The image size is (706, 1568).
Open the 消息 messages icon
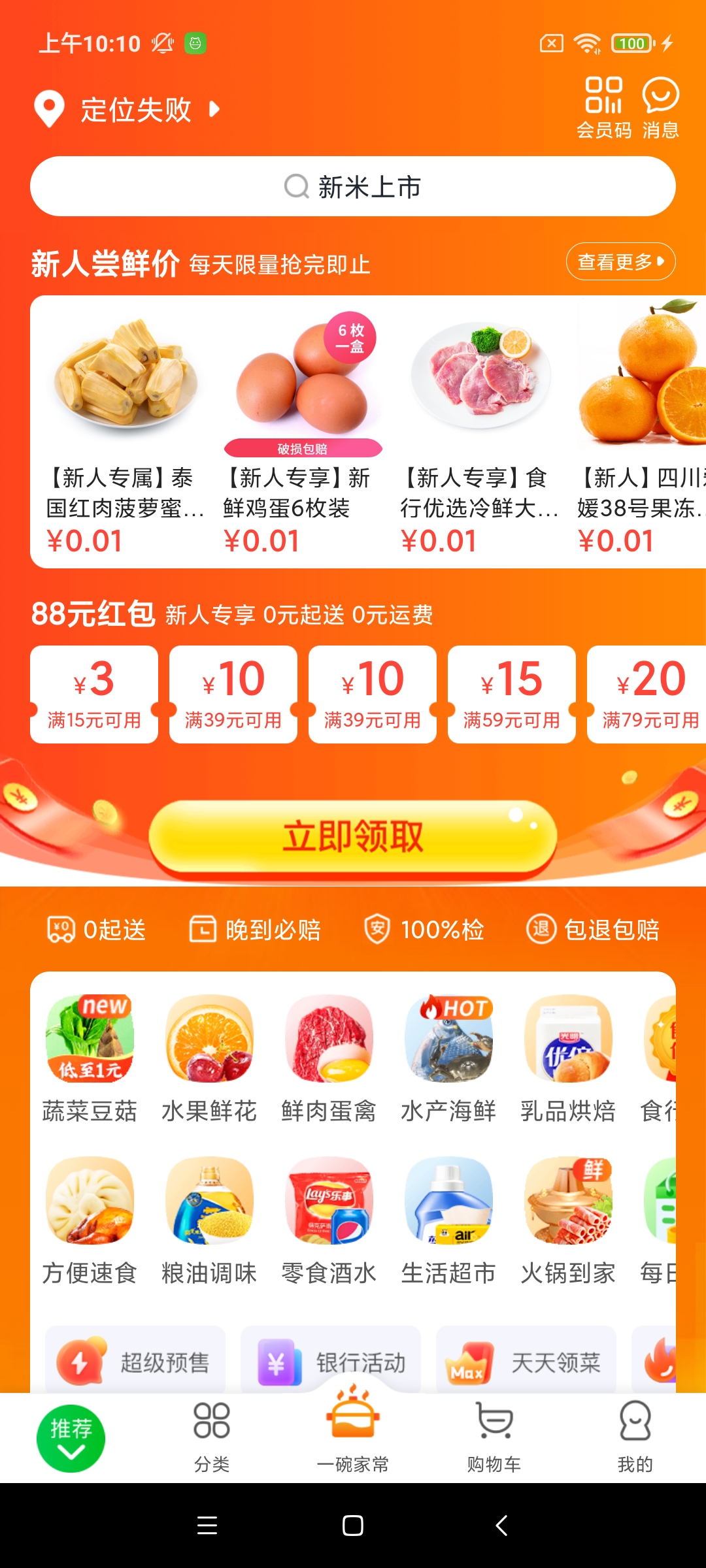point(660,107)
